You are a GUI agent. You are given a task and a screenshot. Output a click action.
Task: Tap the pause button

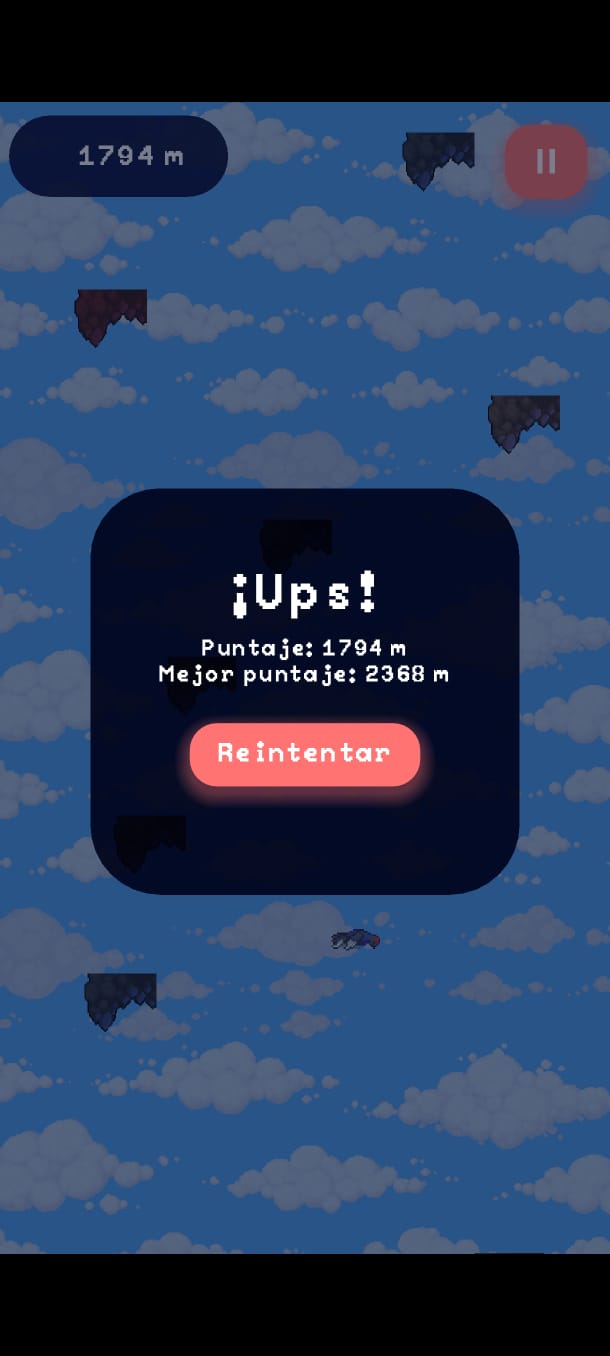[x=545, y=161]
